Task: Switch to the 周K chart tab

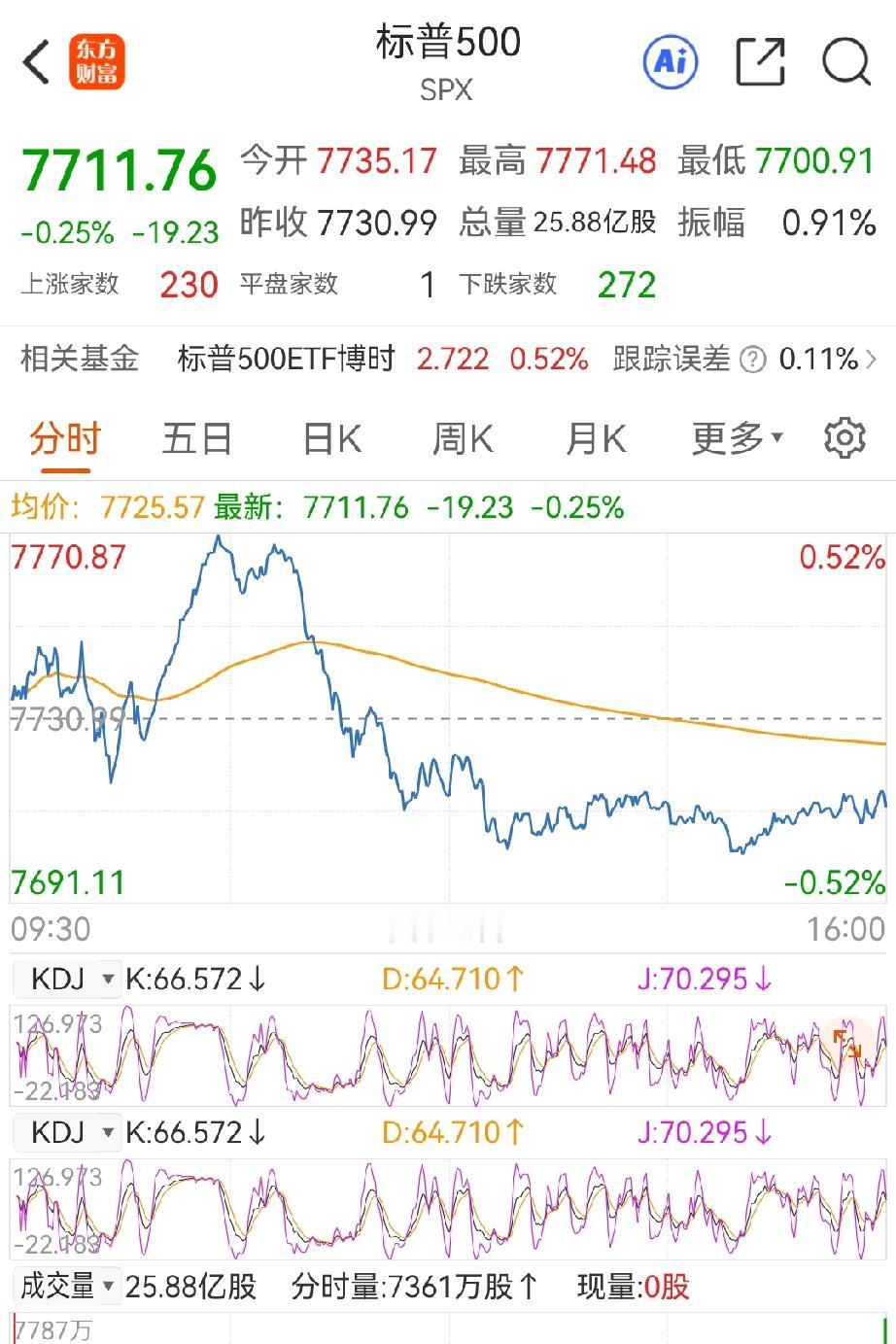Action: click(x=463, y=439)
